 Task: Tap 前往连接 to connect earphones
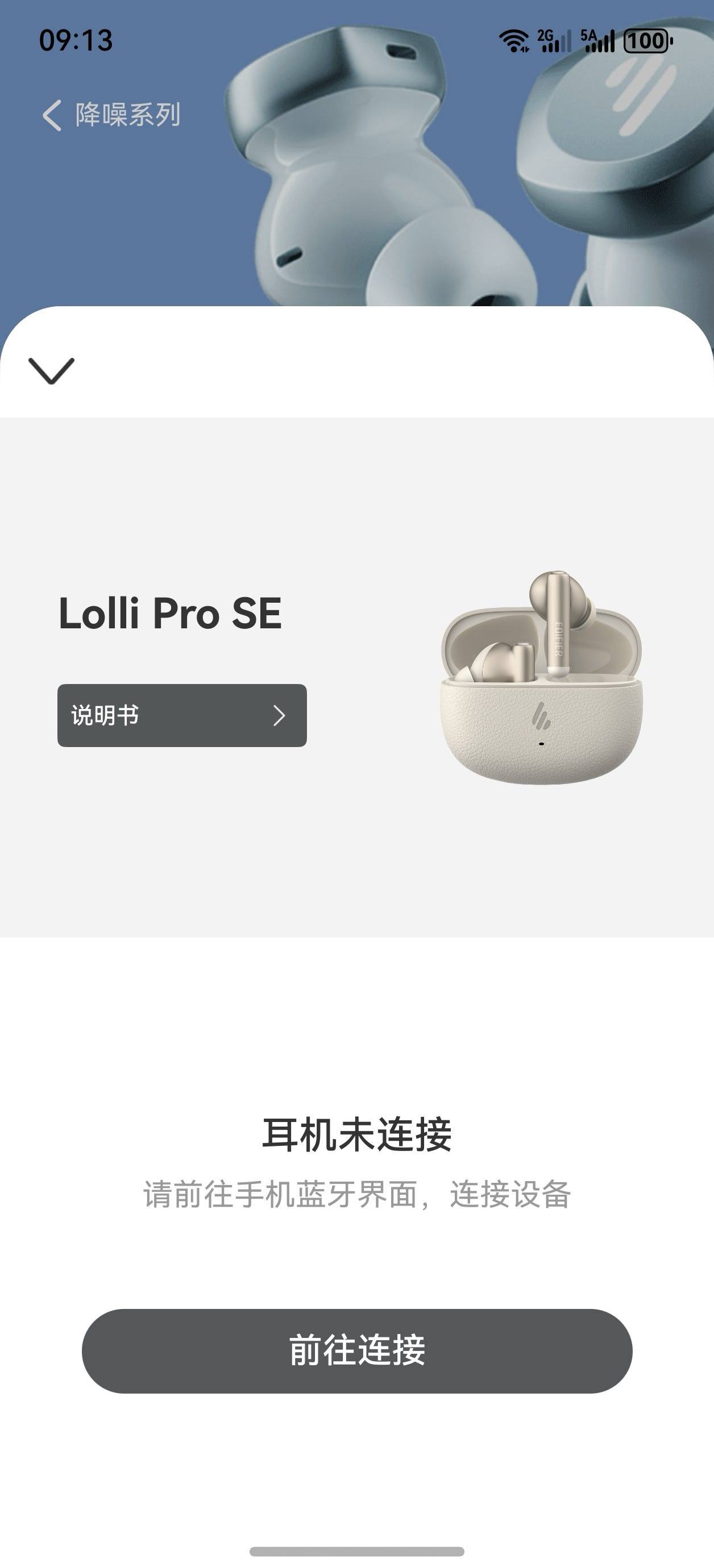coord(357,1351)
